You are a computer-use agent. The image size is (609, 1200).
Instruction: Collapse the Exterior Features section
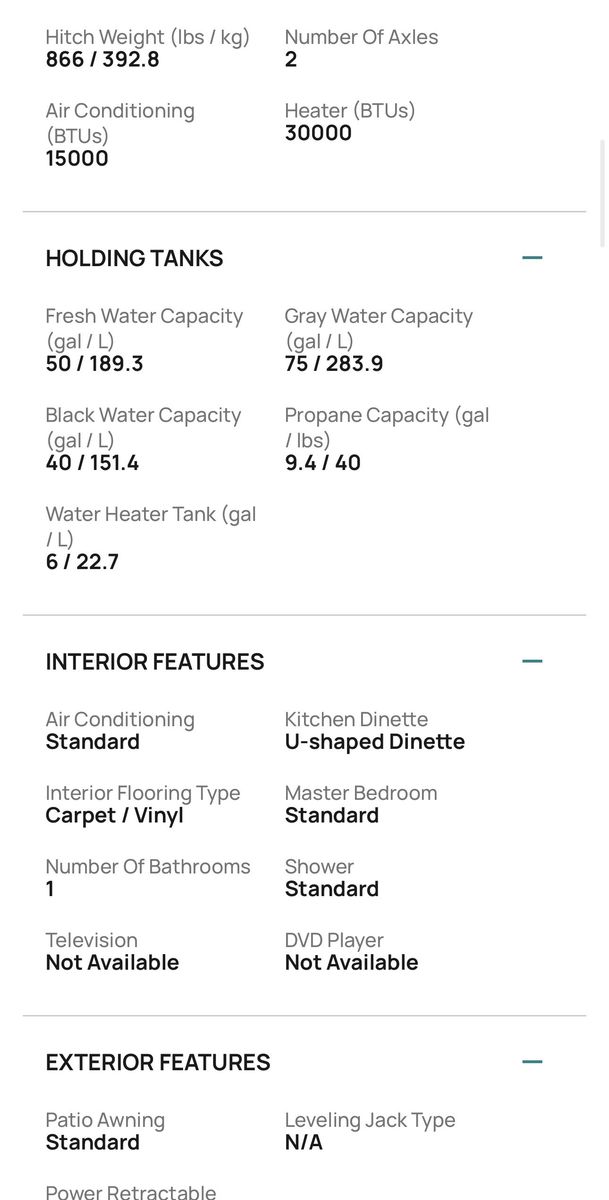coord(532,1062)
